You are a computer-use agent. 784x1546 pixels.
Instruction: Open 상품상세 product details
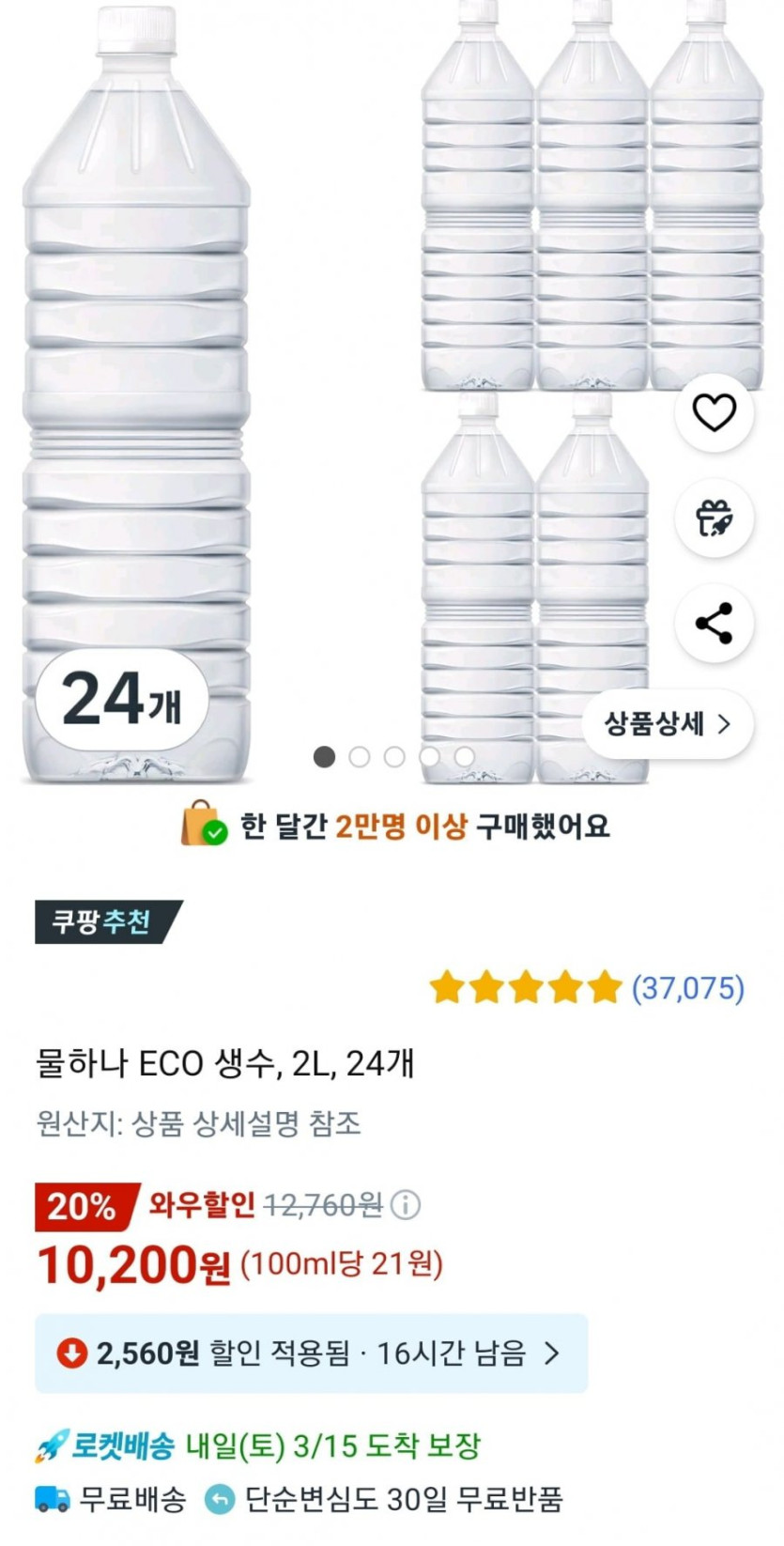668,723
